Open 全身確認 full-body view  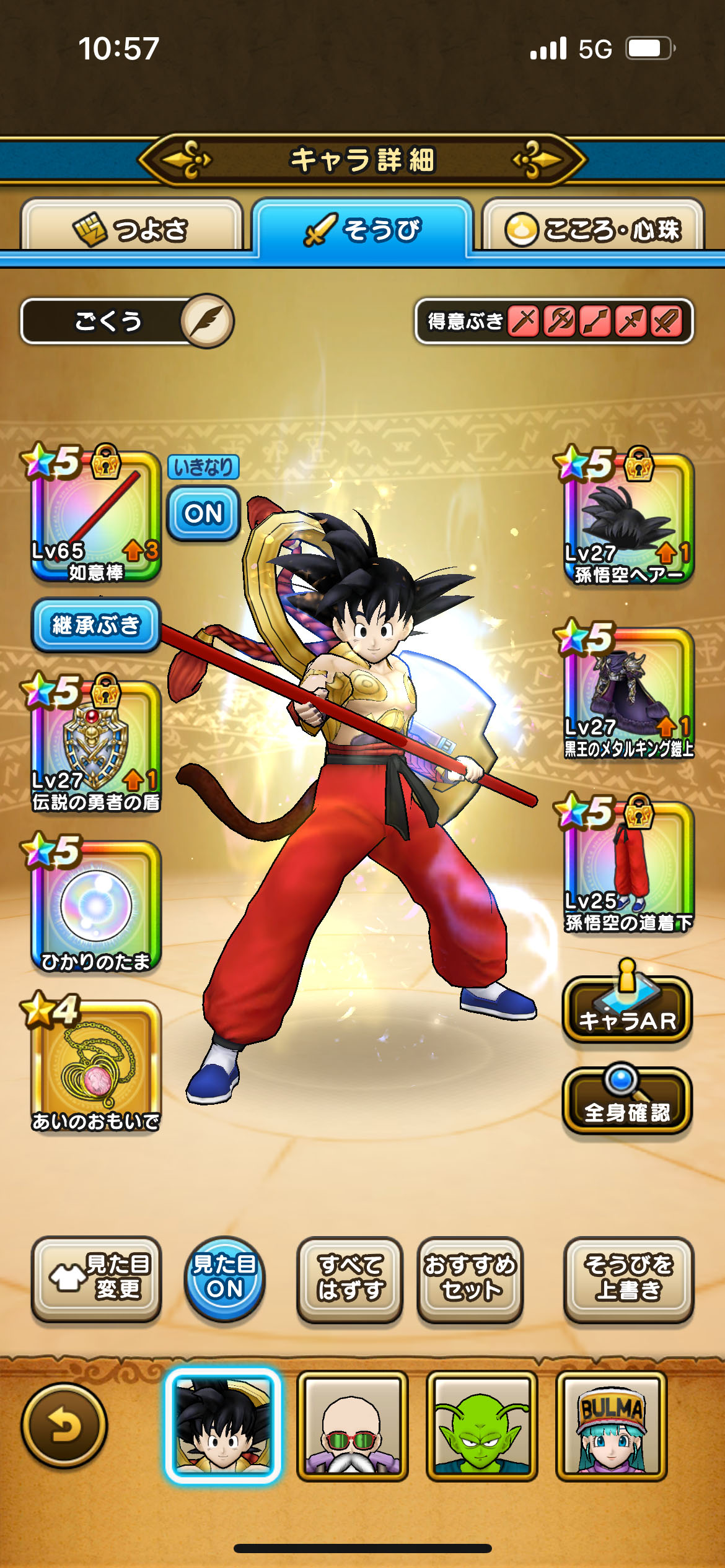626,1102
